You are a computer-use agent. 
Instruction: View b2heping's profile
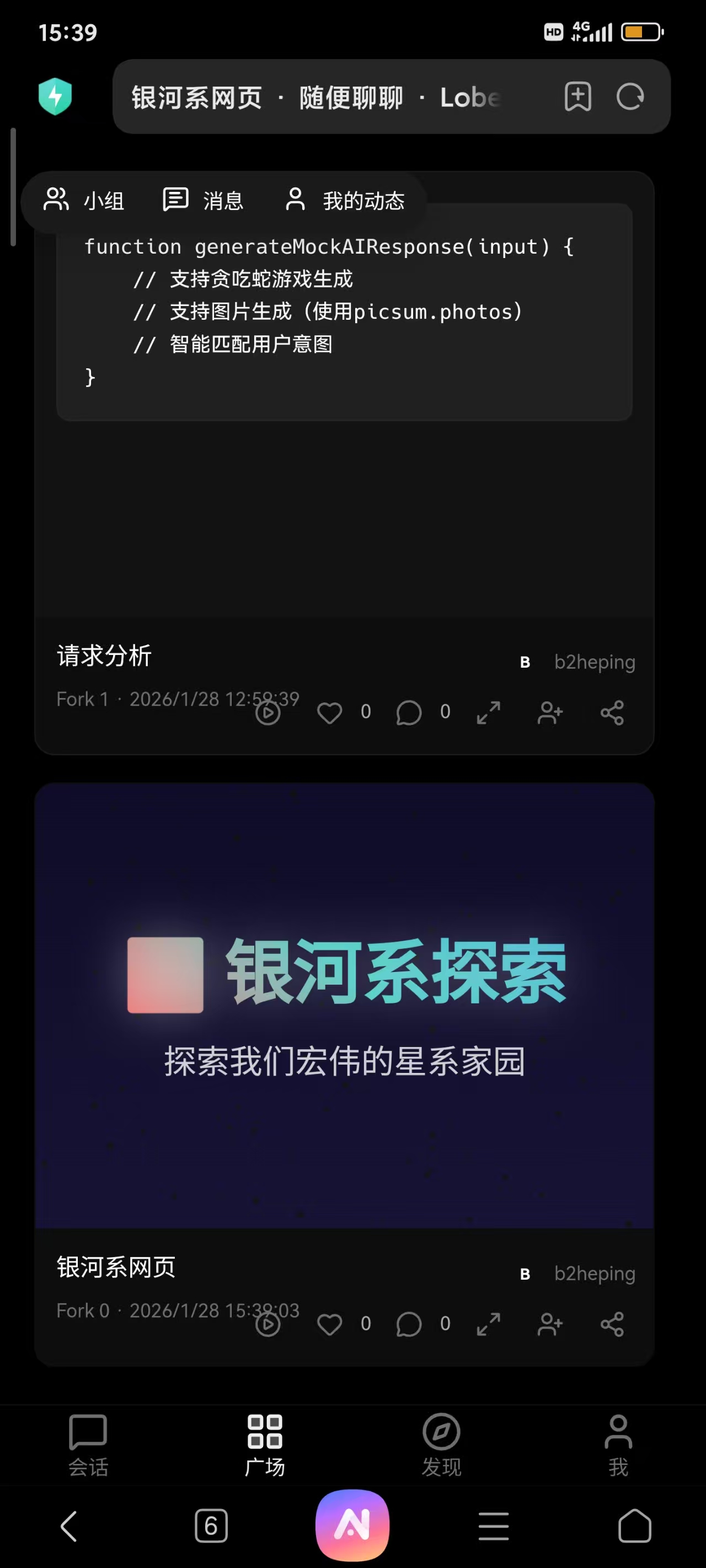click(x=595, y=662)
